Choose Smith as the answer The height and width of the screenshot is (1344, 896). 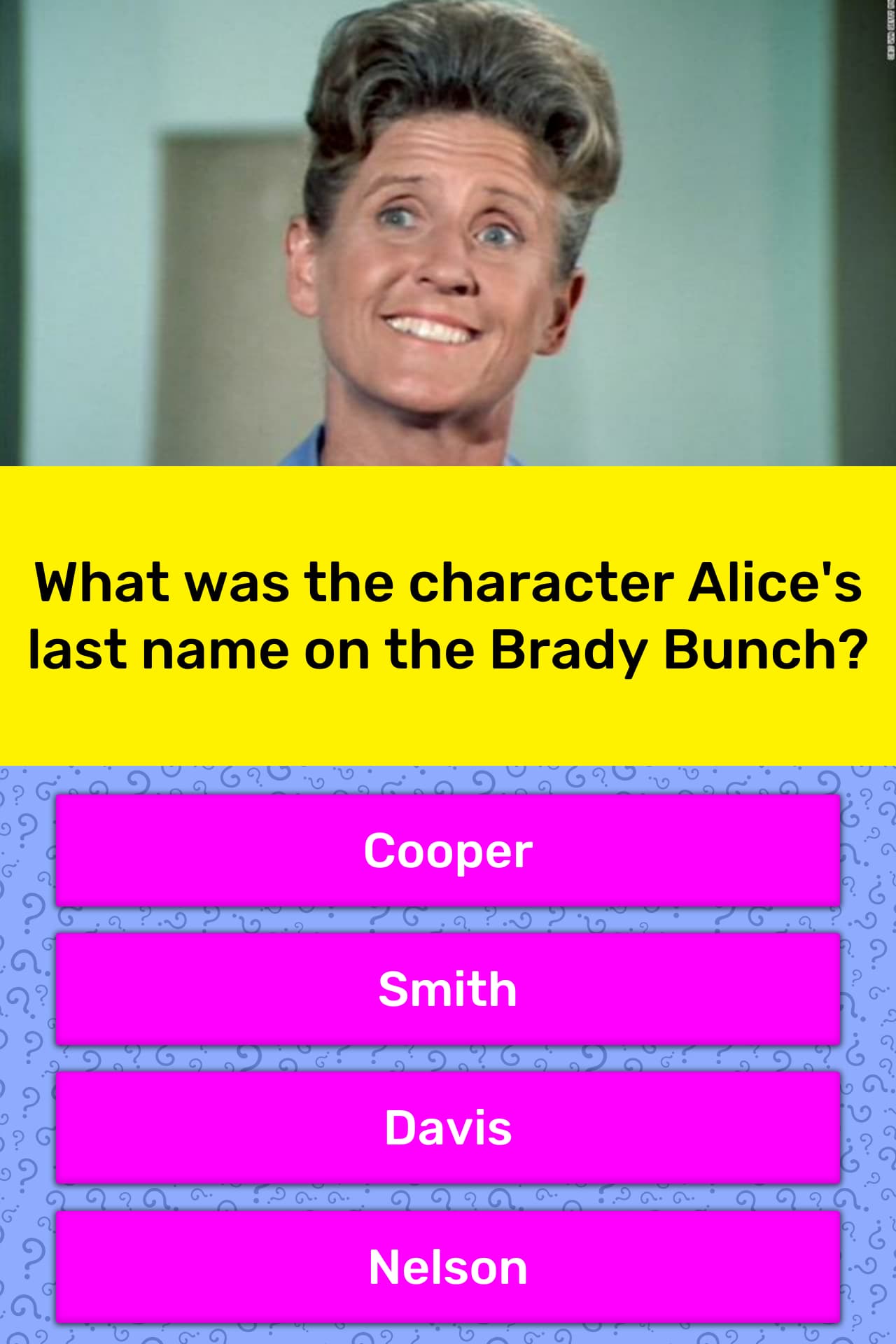448,988
